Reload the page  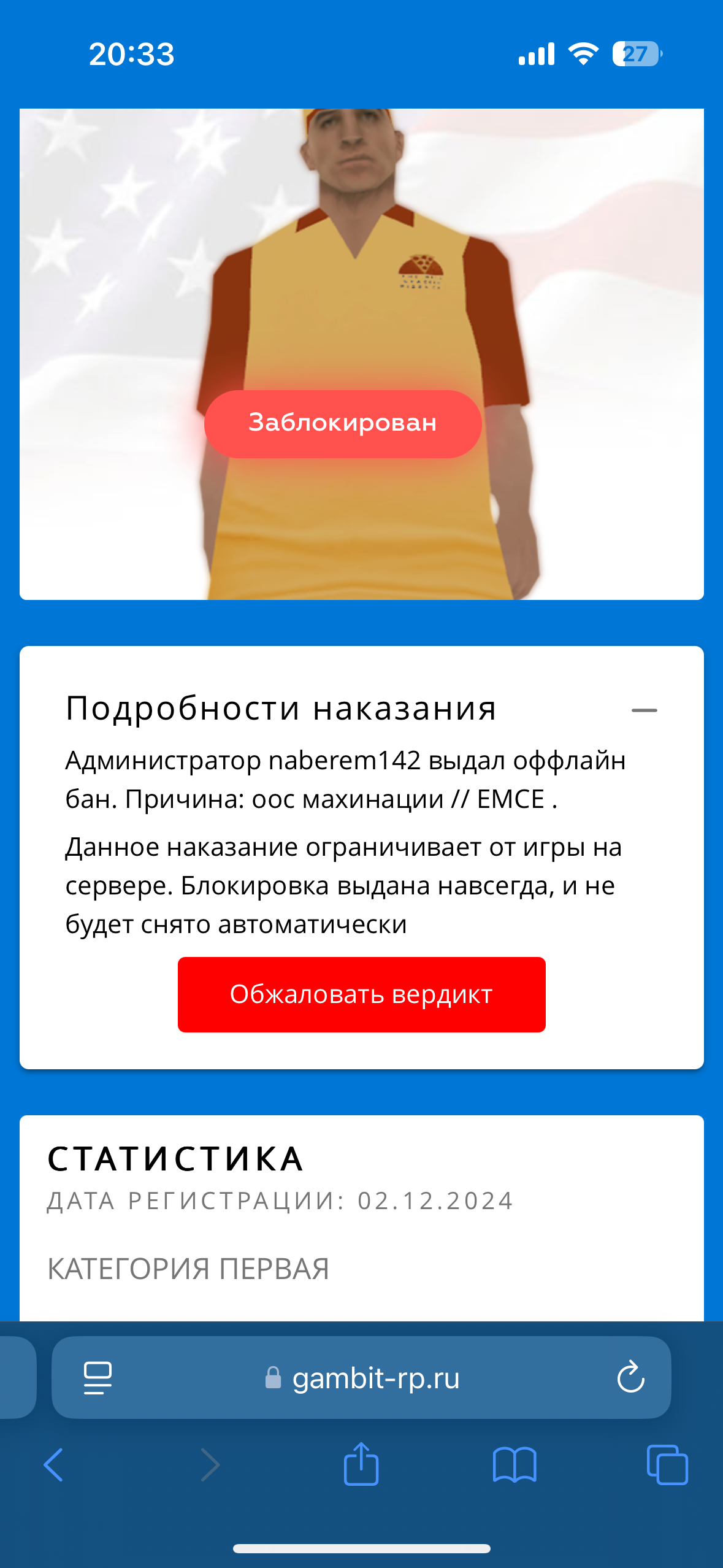tap(630, 1378)
